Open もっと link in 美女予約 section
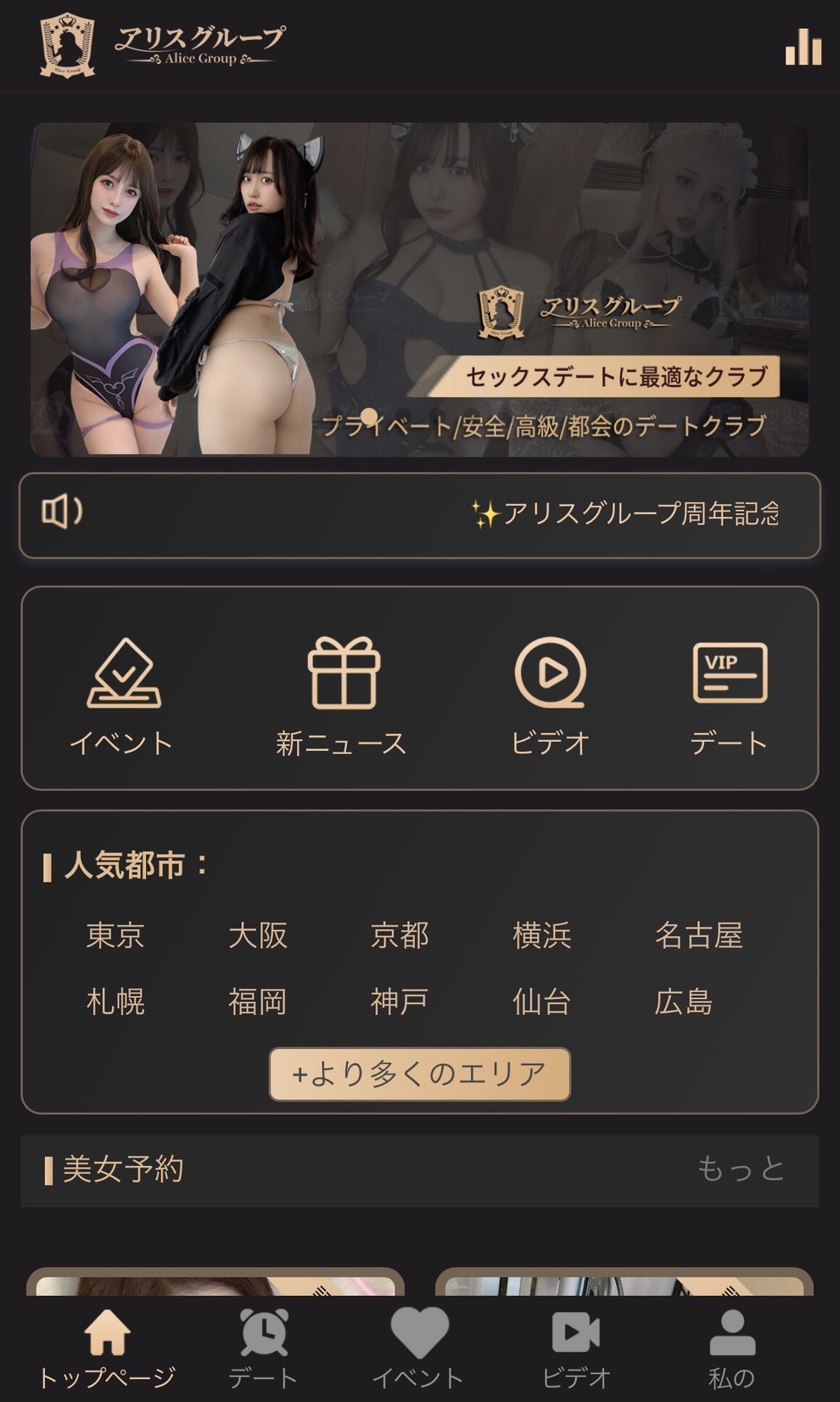 [x=740, y=1169]
